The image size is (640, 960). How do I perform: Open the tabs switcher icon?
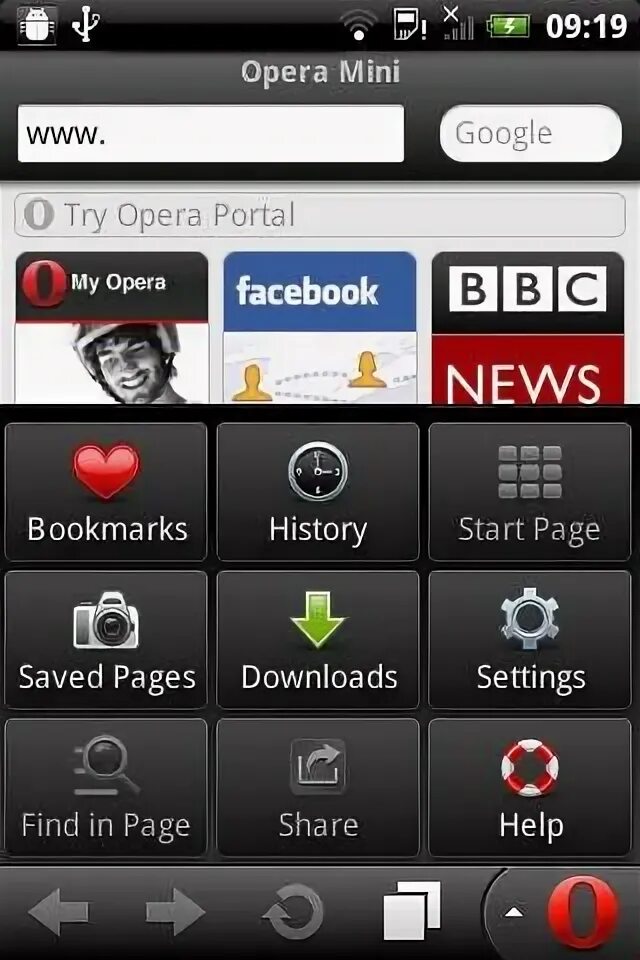pos(412,910)
